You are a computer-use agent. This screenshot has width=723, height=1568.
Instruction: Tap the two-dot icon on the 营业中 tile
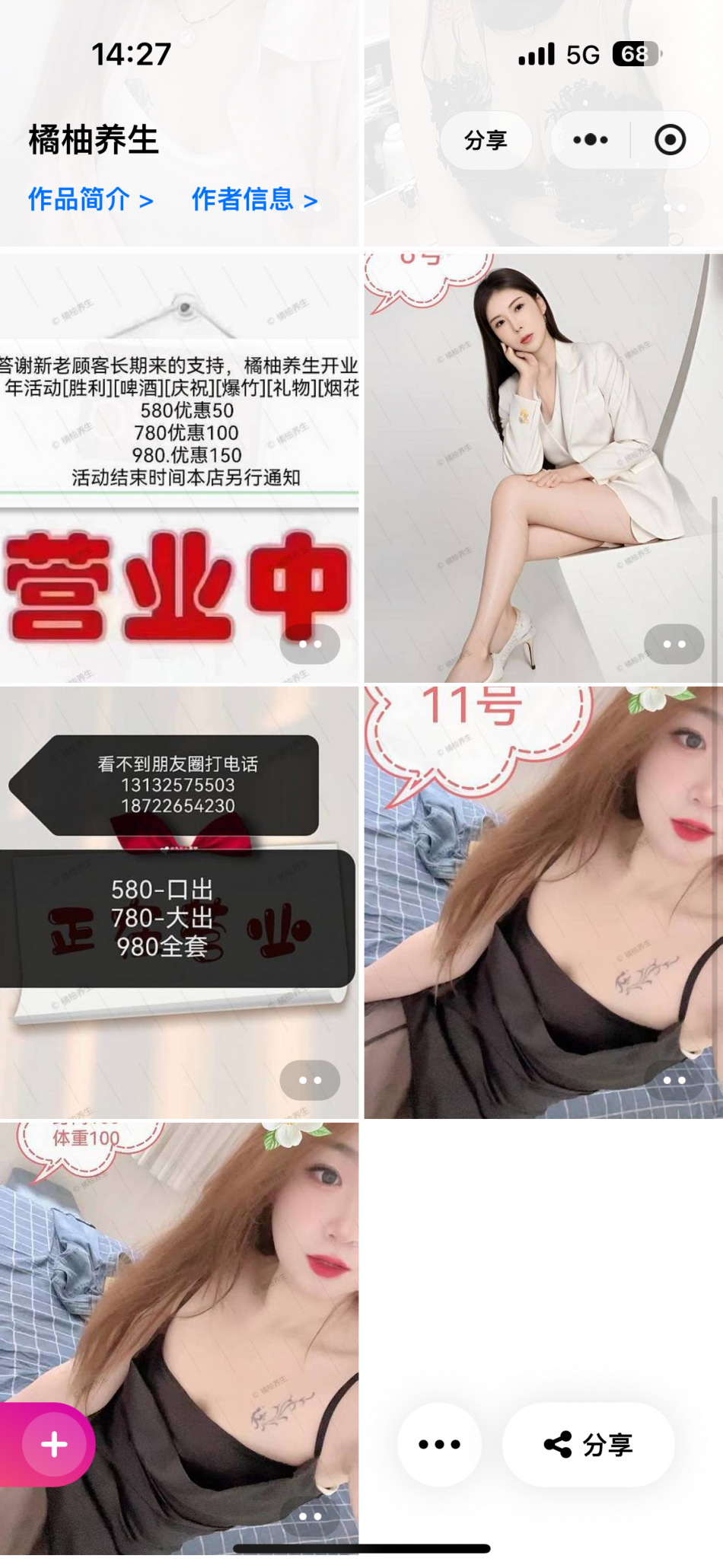310,644
